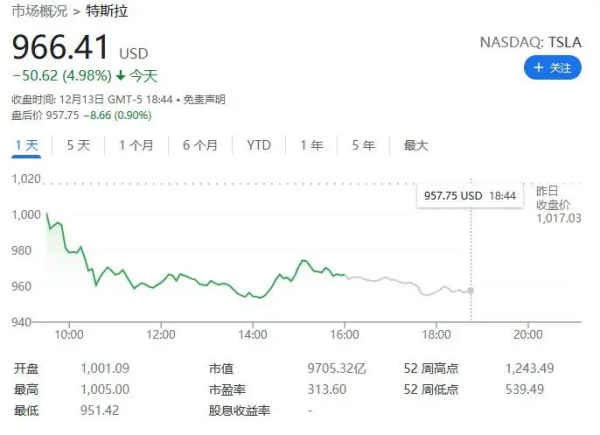Show the 6 个月 price chart
The image size is (600, 435).
tap(200, 145)
